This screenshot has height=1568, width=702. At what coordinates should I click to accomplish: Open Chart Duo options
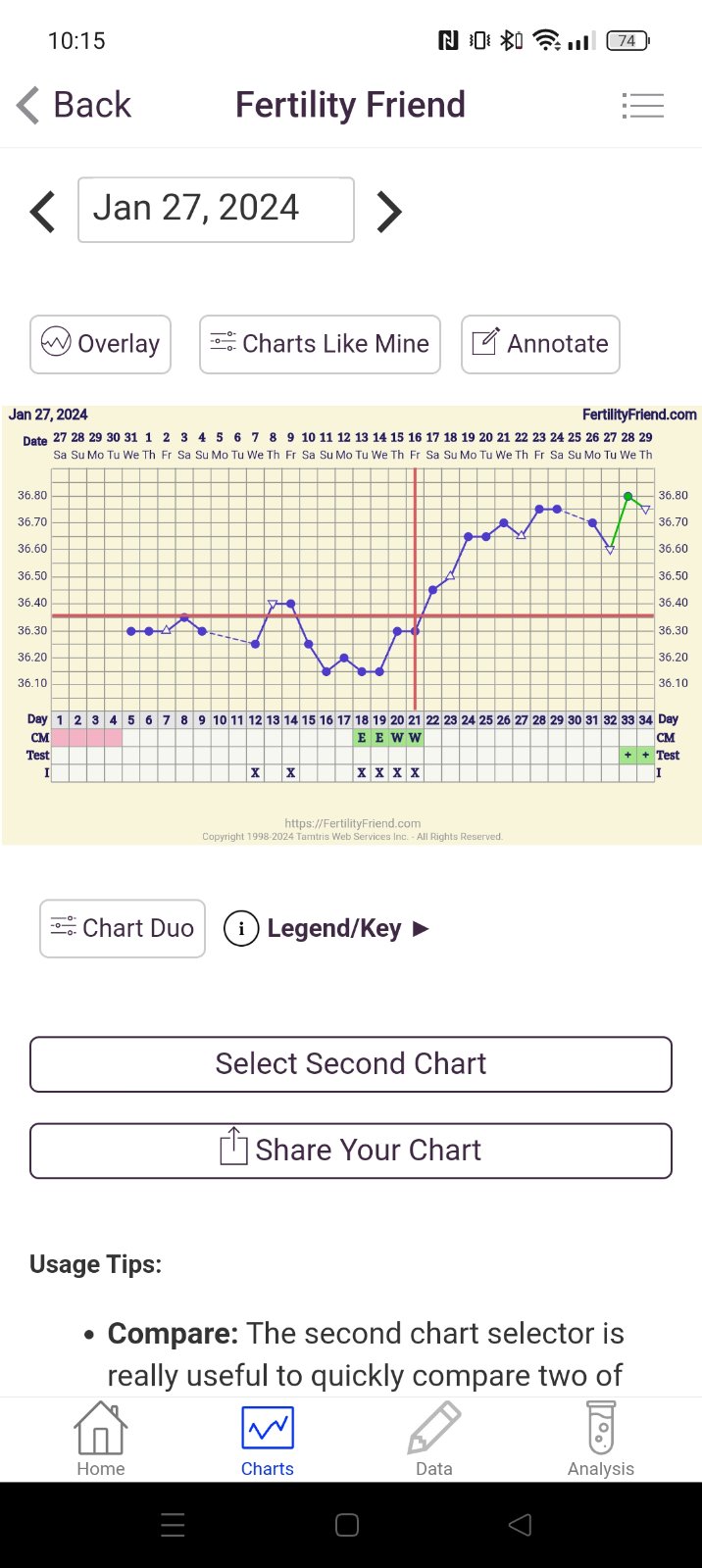pyautogui.click(x=123, y=928)
